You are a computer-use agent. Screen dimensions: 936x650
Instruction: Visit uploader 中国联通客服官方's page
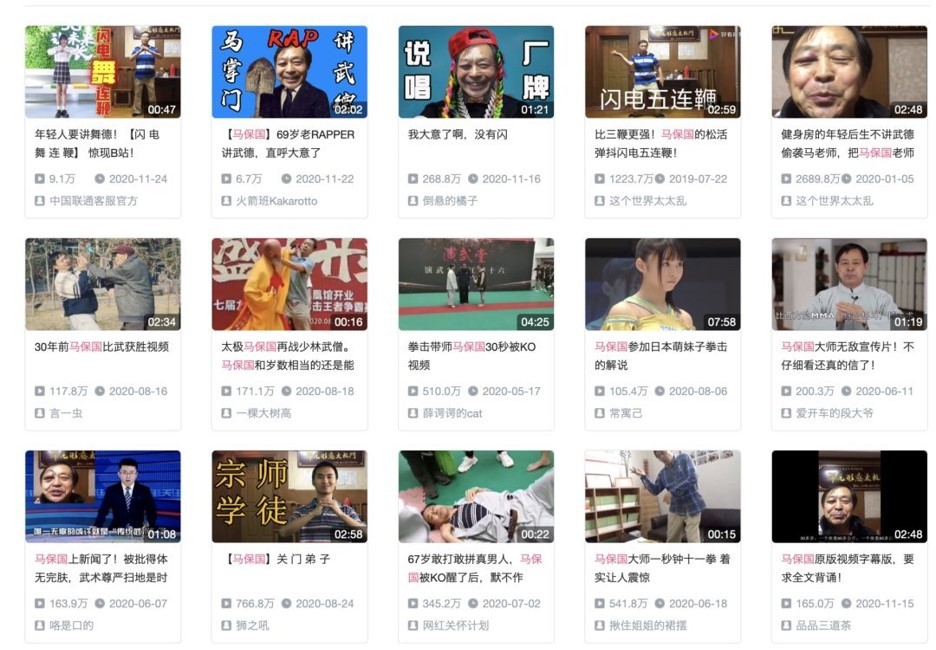(x=93, y=201)
